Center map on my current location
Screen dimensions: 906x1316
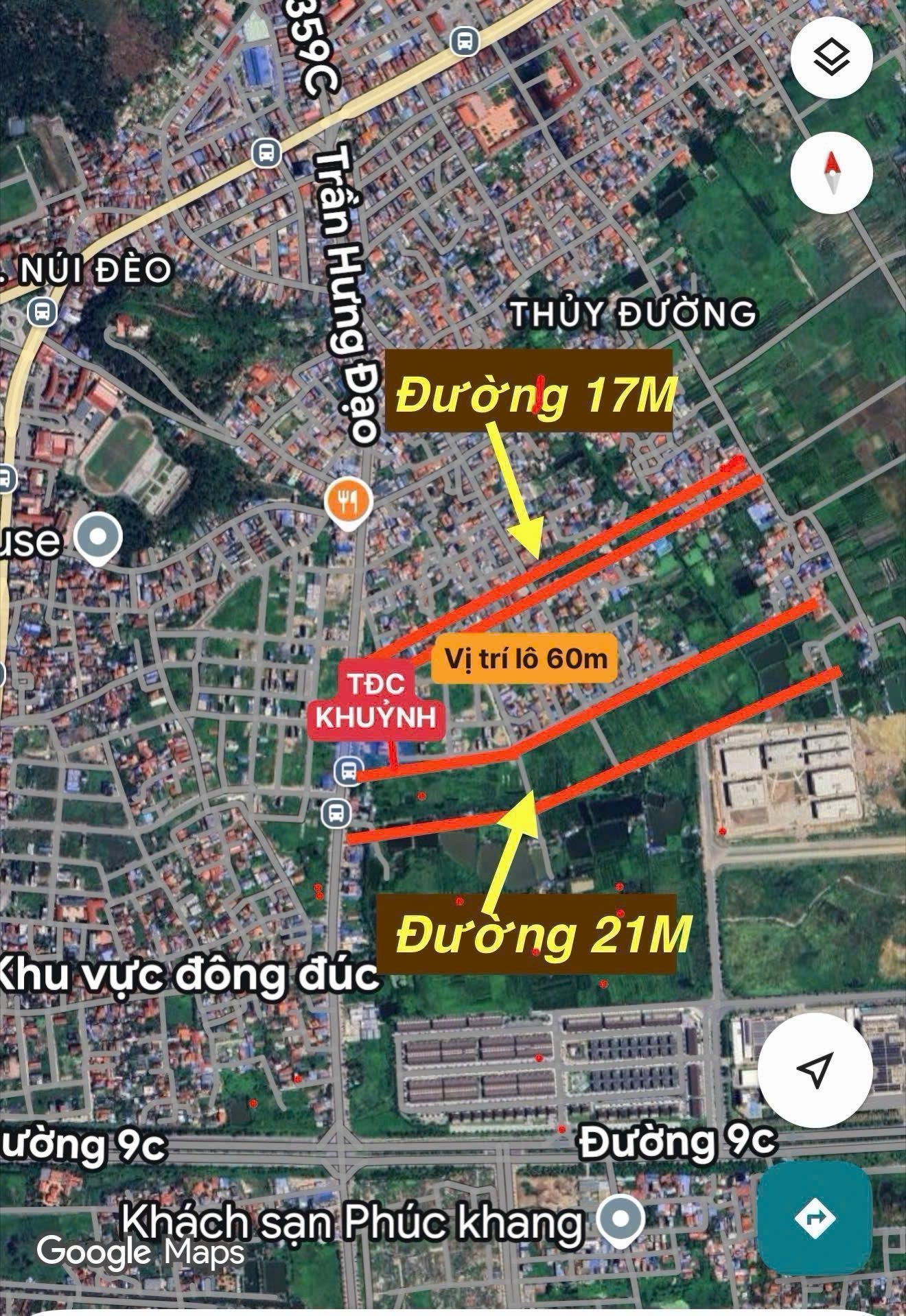pos(815,1068)
